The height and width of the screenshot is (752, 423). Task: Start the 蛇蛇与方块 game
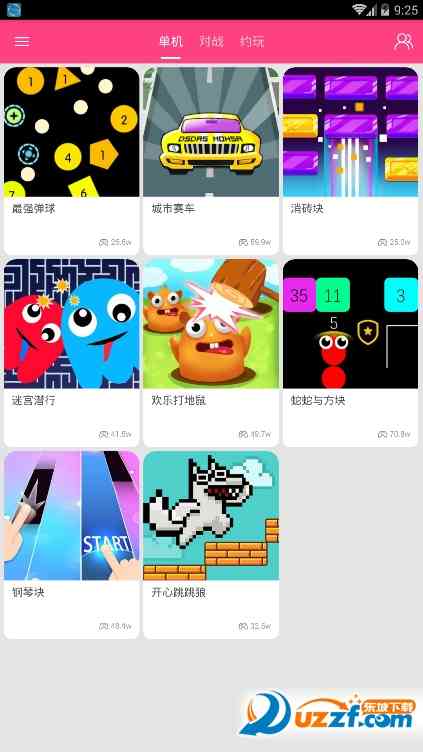(351, 353)
